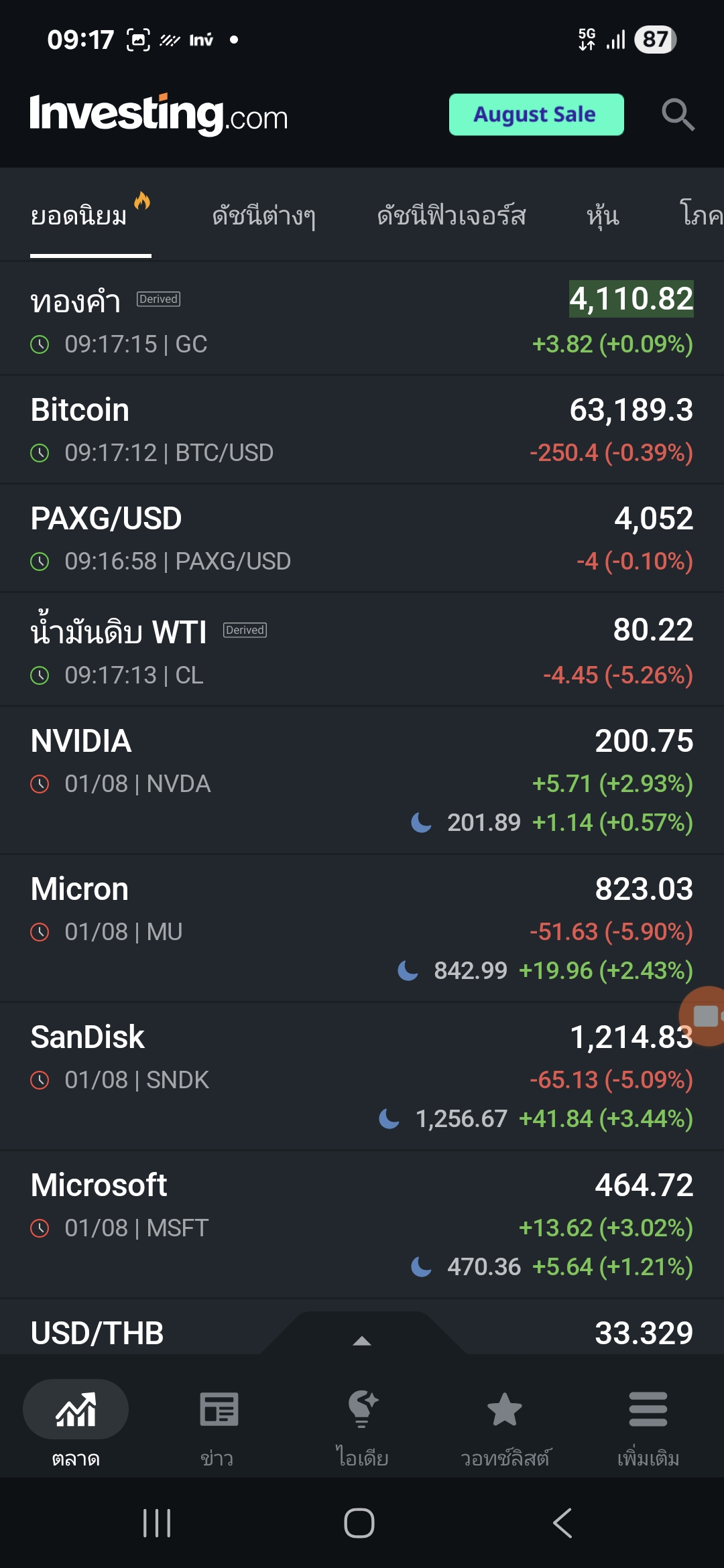
Task: Open the Microsoft MSFT row
Action: tap(362, 1225)
